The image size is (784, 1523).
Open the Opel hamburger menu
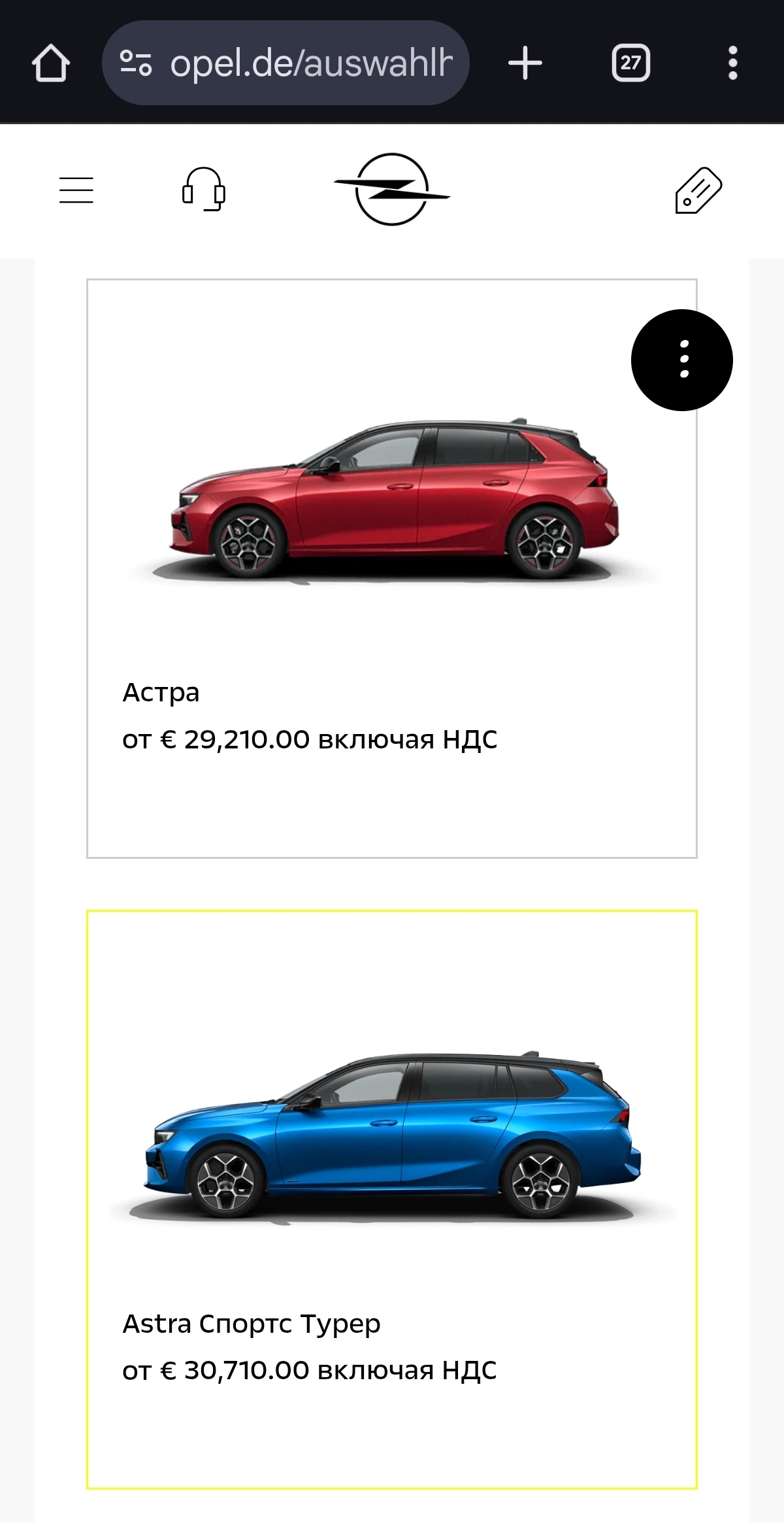(76, 190)
